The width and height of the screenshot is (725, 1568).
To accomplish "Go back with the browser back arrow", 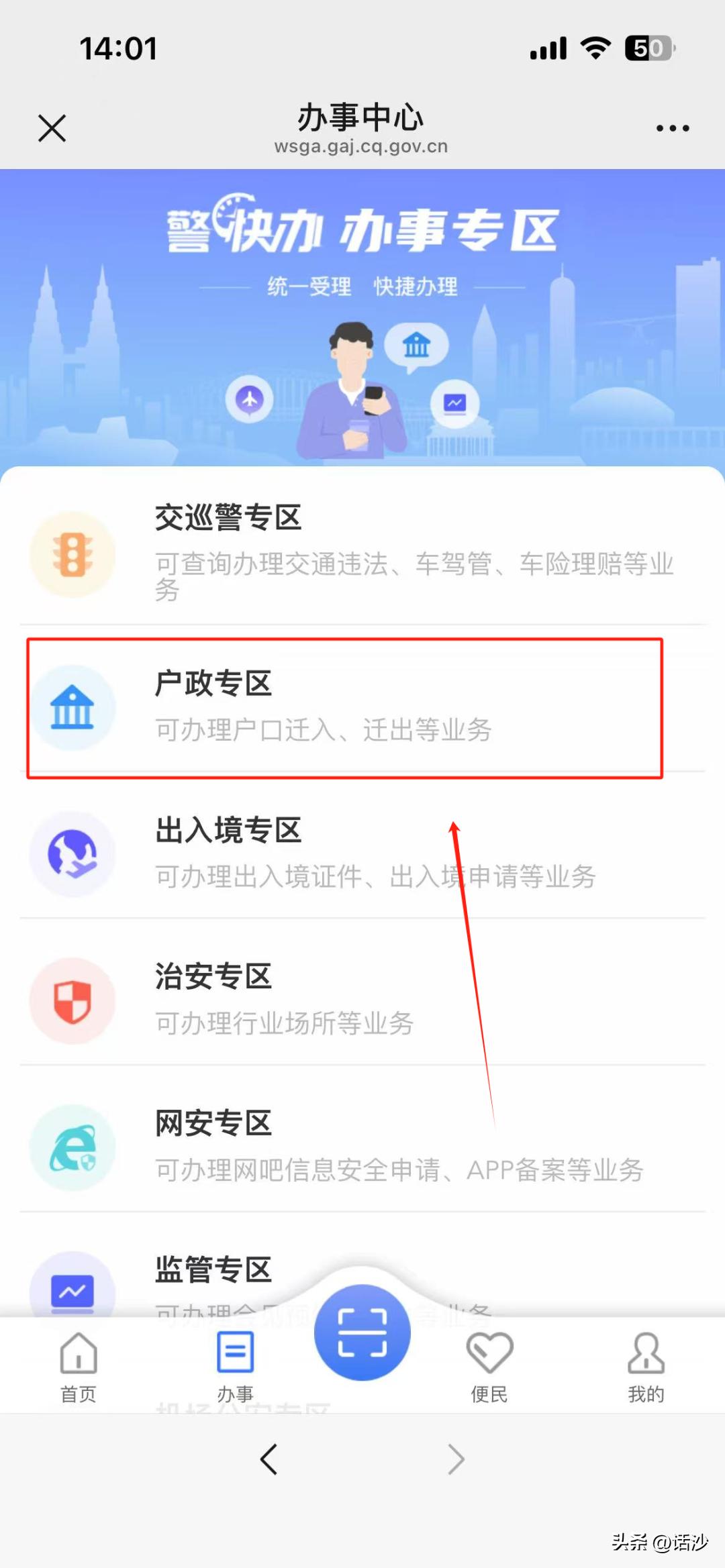I will click(x=269, y=1459).
